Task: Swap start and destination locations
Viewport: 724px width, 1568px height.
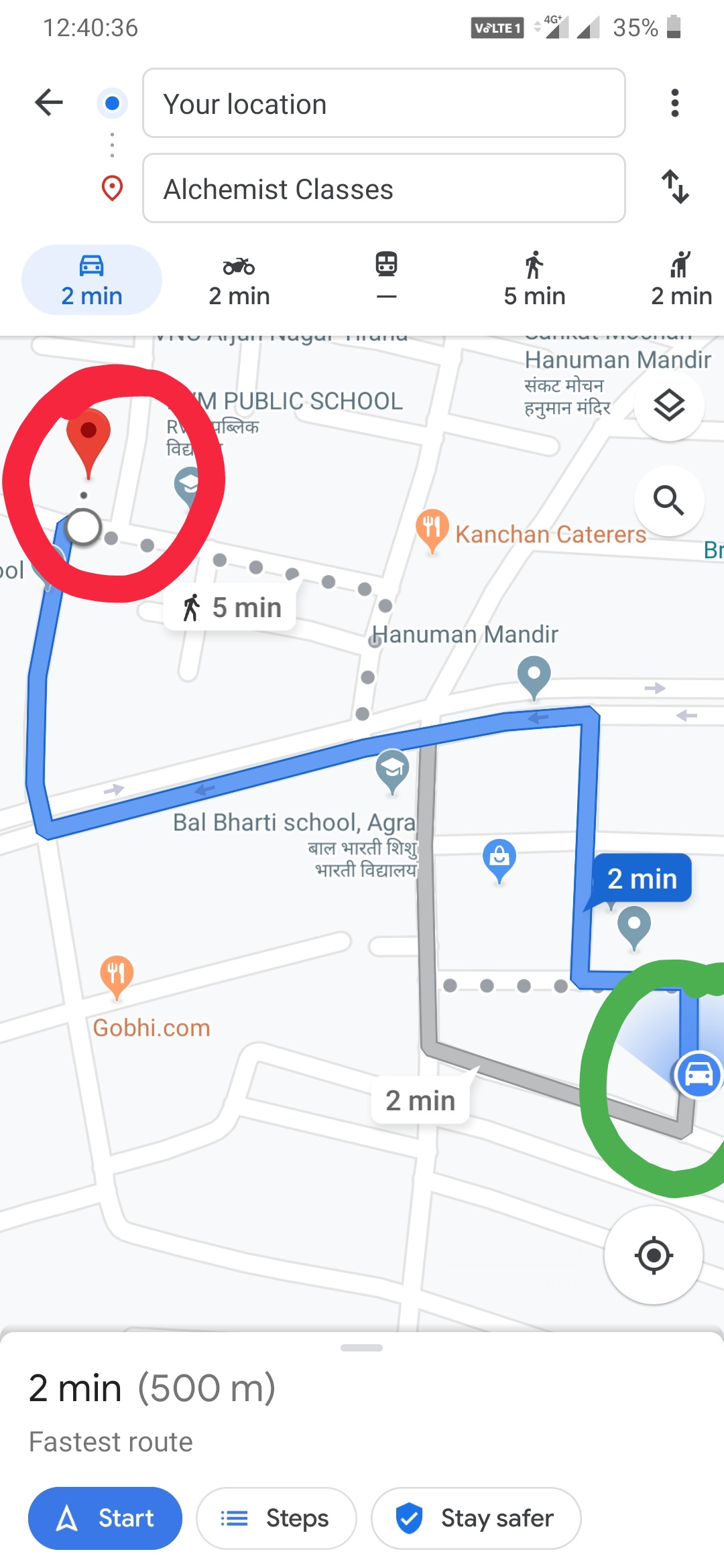Action: tap(675, 188)
